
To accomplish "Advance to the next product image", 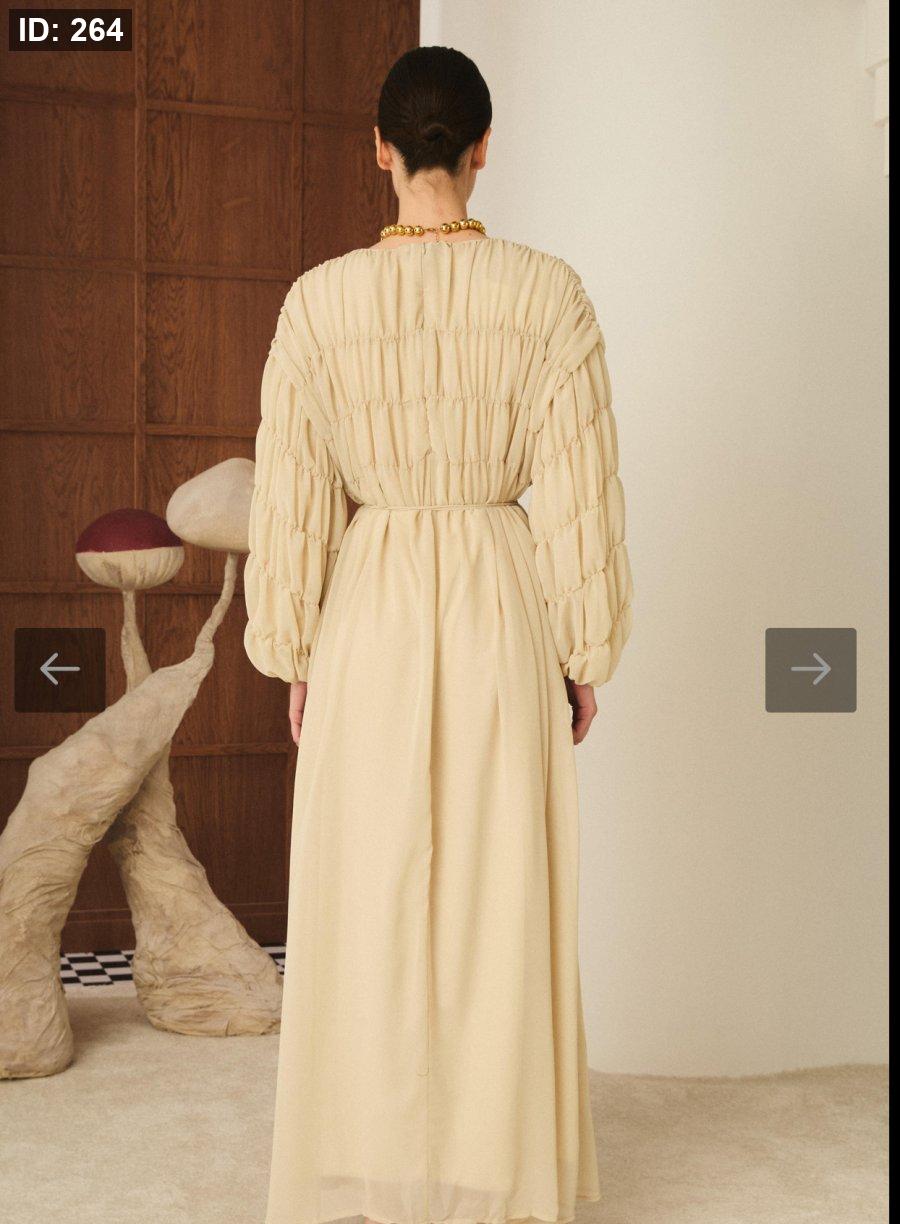I will tap(810, 669).
